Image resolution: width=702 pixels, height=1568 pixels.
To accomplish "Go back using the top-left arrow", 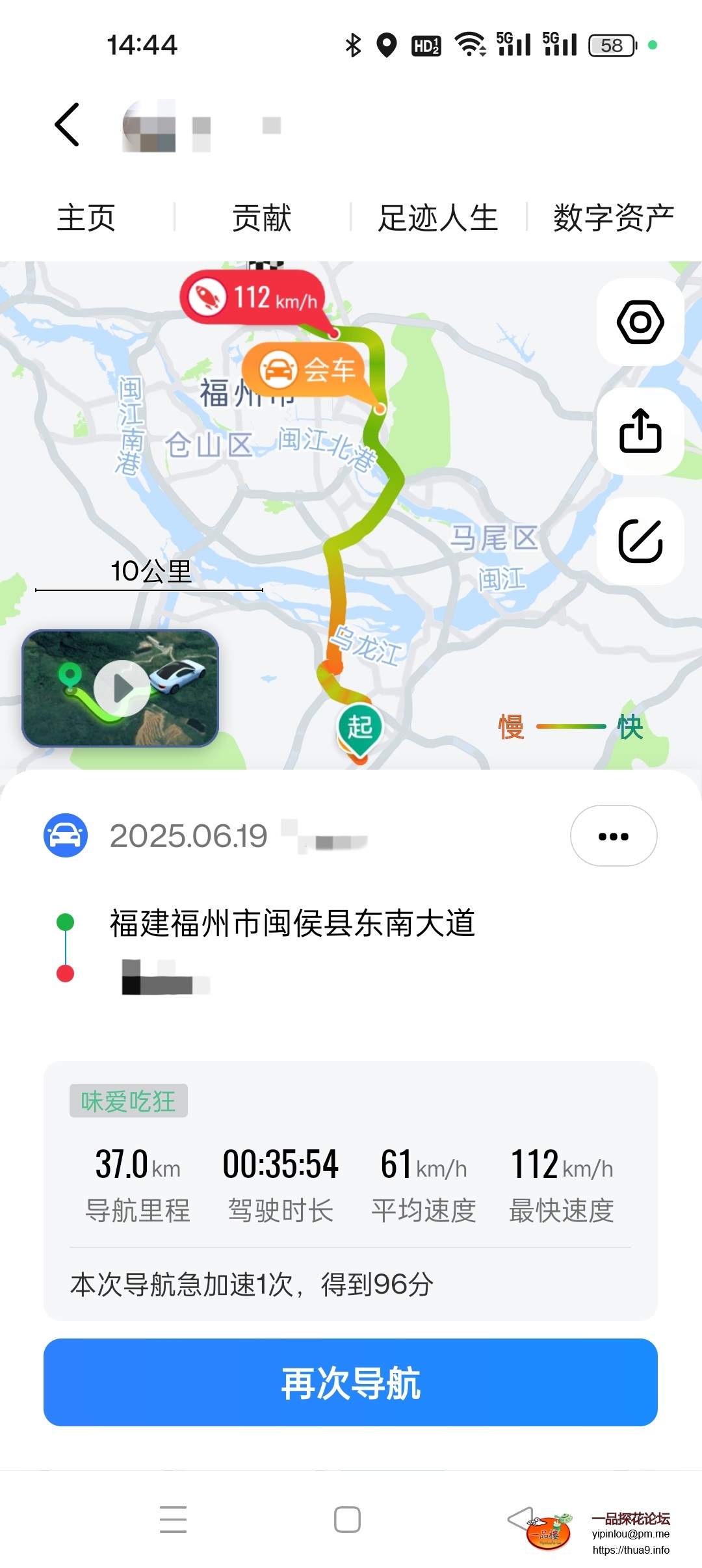I will (68, 124).
